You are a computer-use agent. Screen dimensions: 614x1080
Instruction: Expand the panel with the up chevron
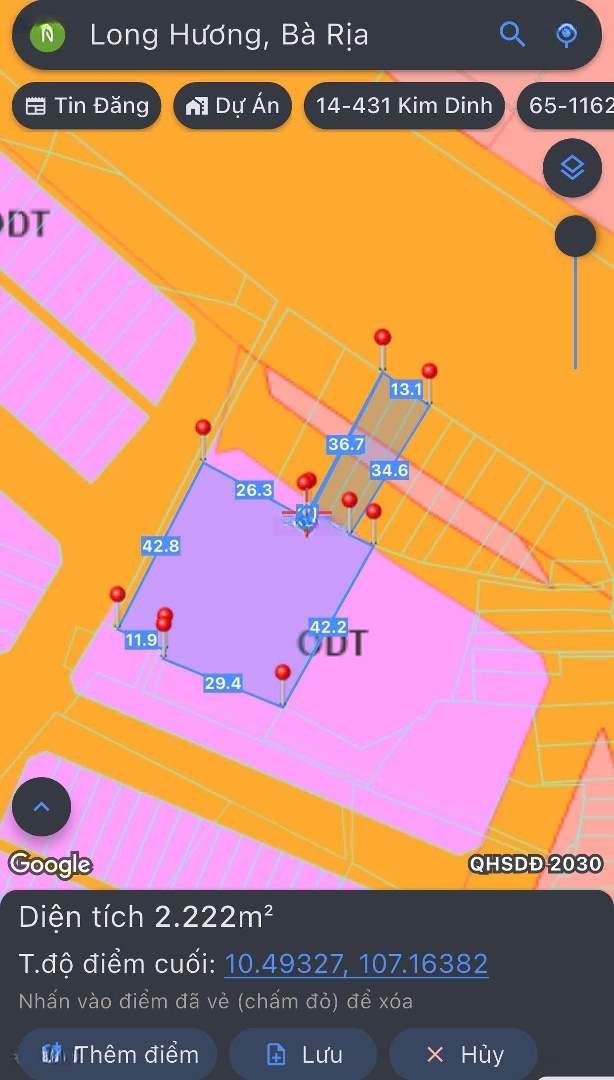coord(41,806)
